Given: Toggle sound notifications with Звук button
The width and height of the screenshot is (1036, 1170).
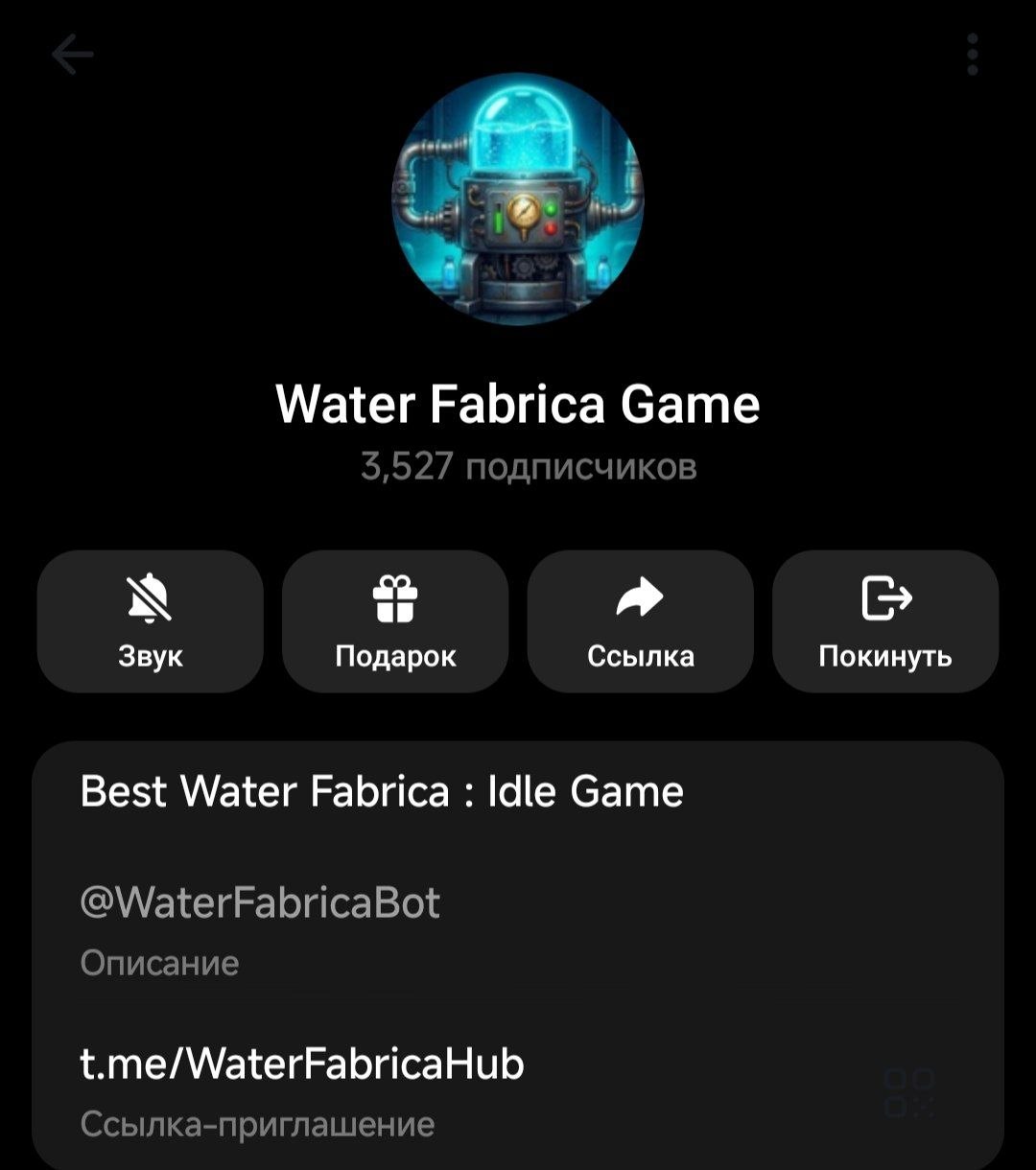Looking at the screenshot, I should [151, 620].
